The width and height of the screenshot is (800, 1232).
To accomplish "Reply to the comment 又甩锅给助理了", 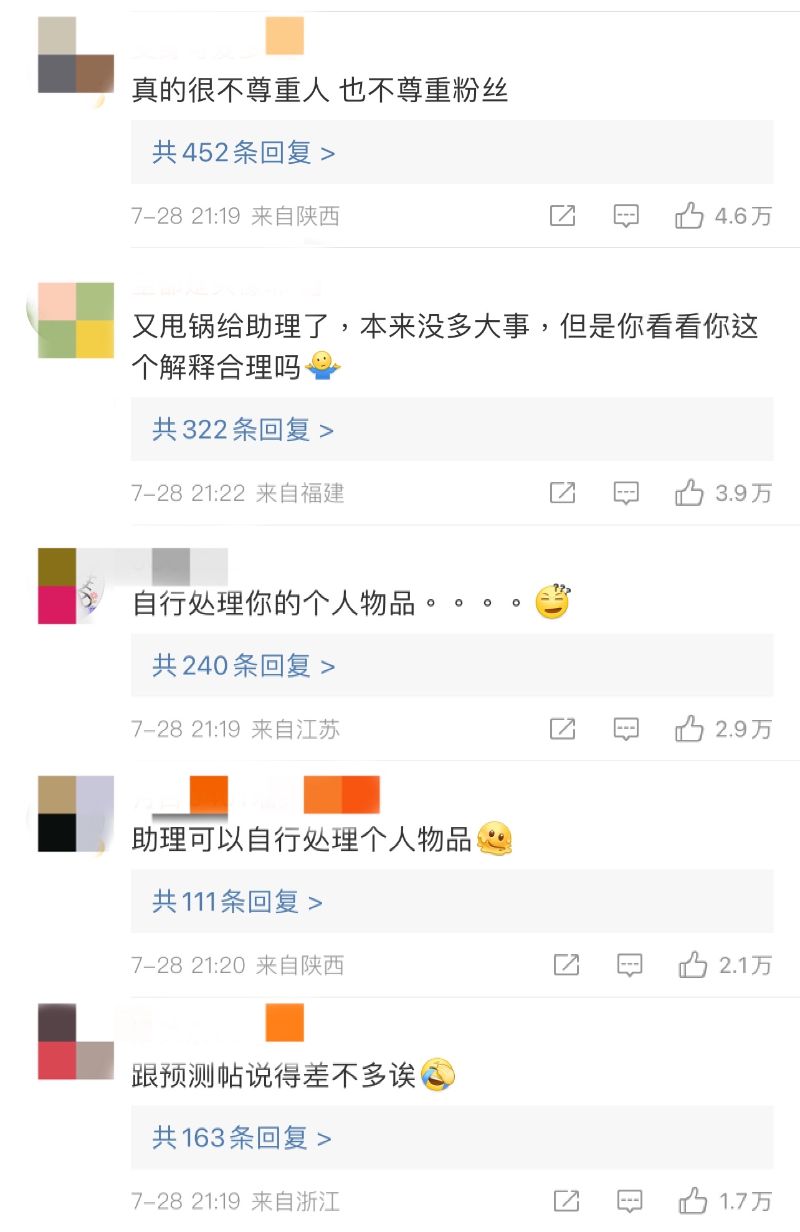I will 626,493.
